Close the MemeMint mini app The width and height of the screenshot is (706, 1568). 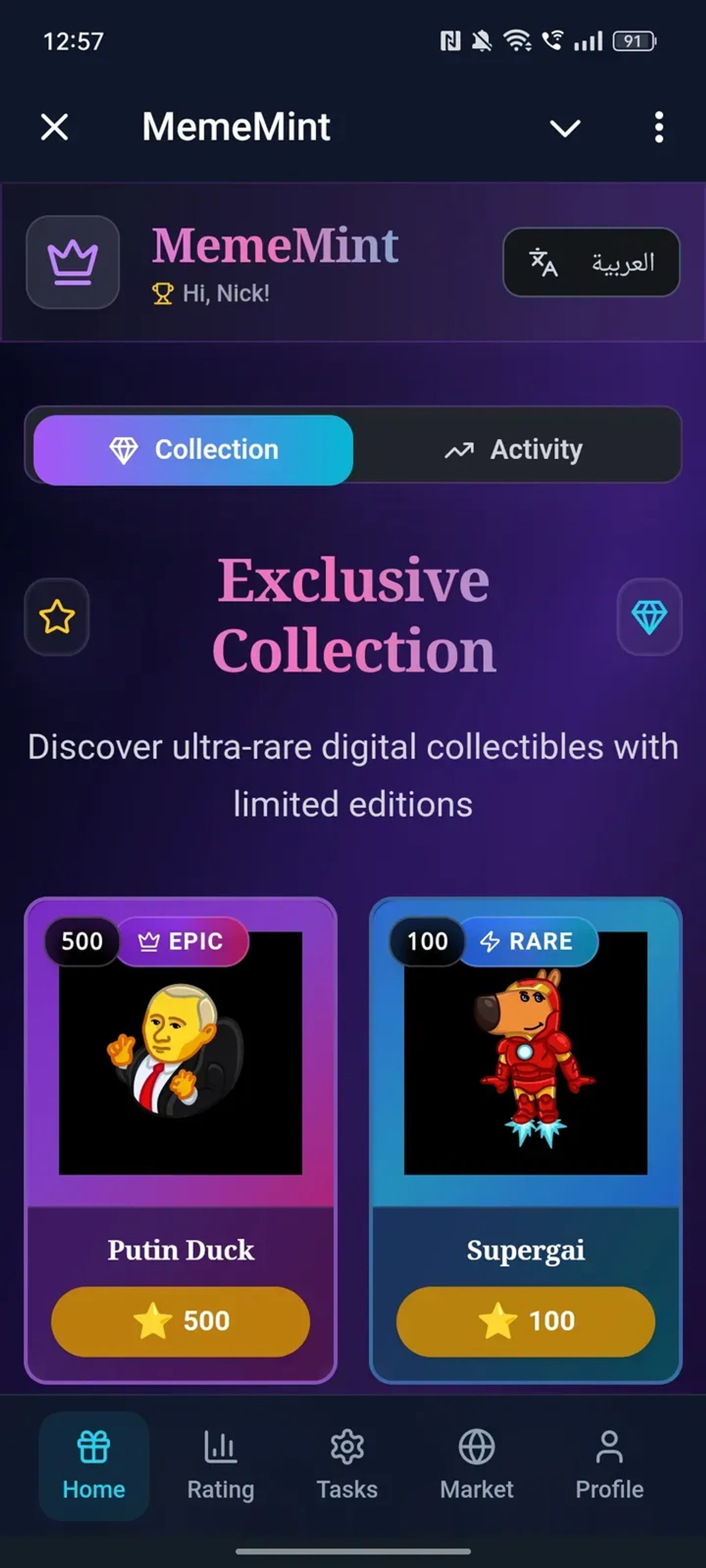[x=54, y=127]
